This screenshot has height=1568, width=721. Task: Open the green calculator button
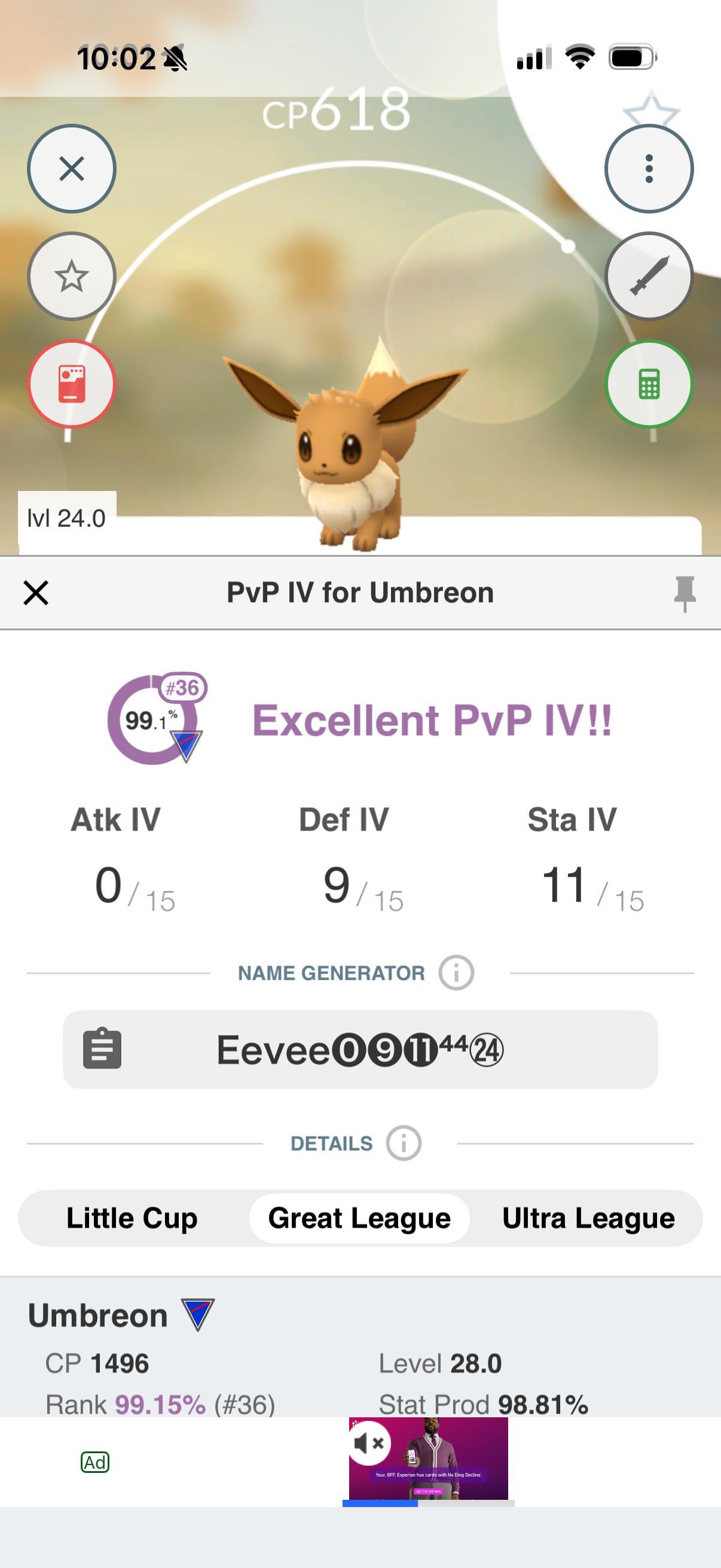point(649,384)
